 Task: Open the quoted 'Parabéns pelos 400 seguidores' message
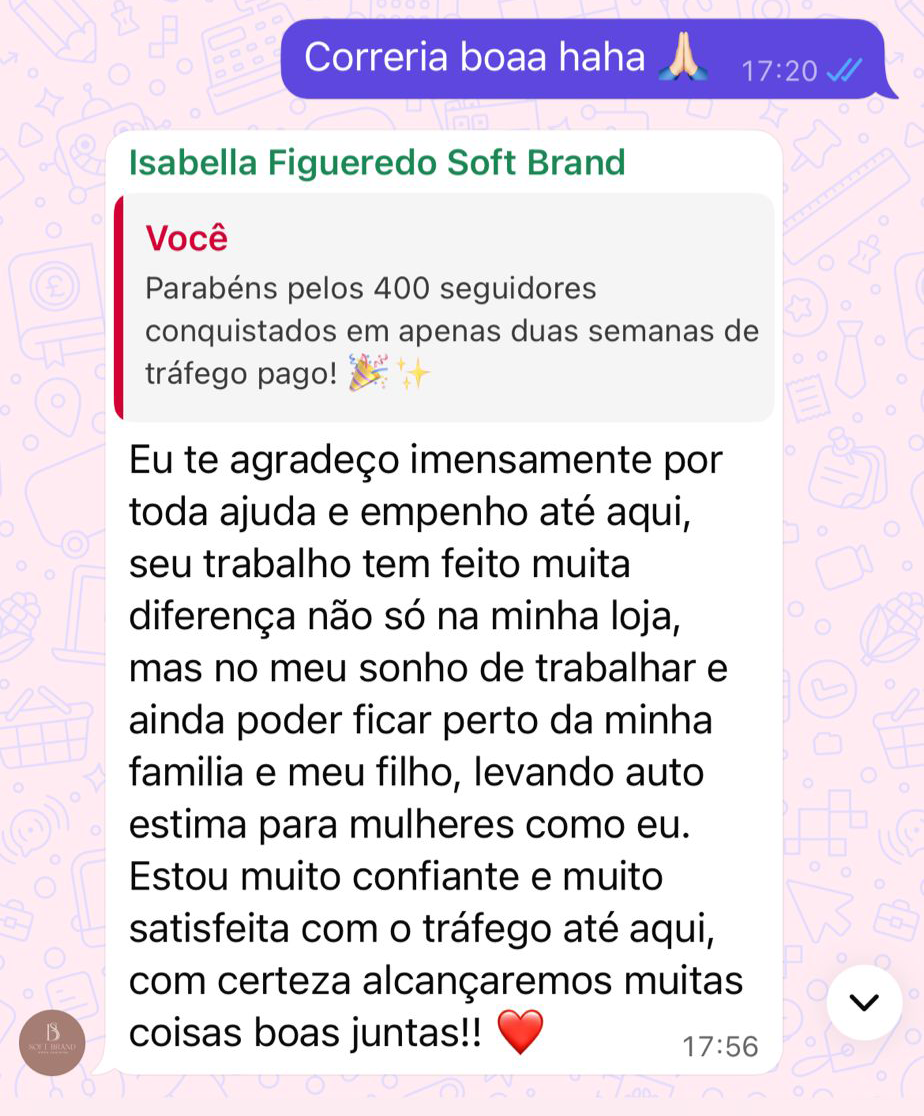click(445, 308)
